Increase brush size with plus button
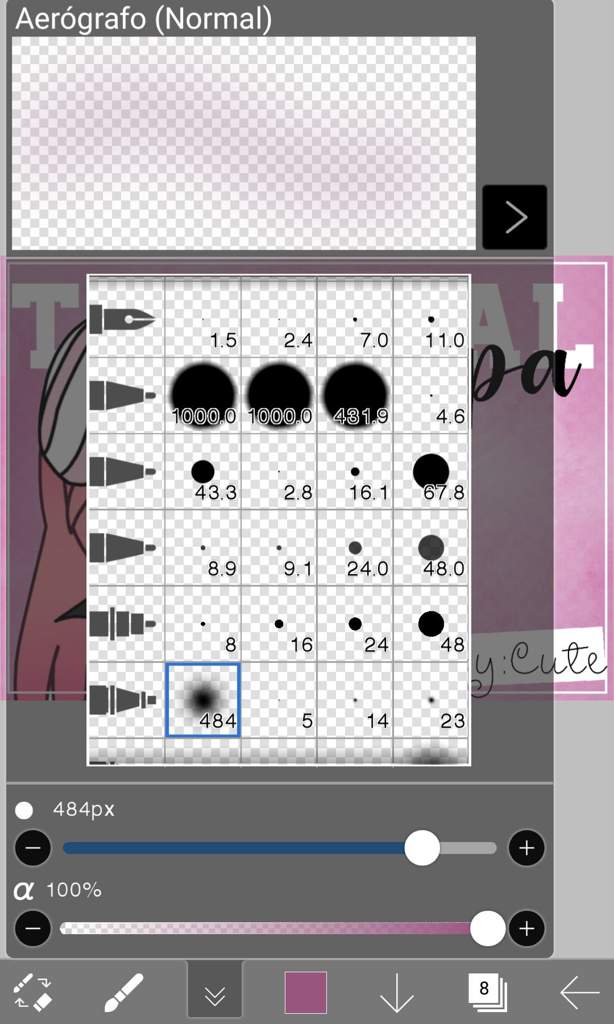Viewport: 614px width, 1024px height. click(x=526, y=849)
